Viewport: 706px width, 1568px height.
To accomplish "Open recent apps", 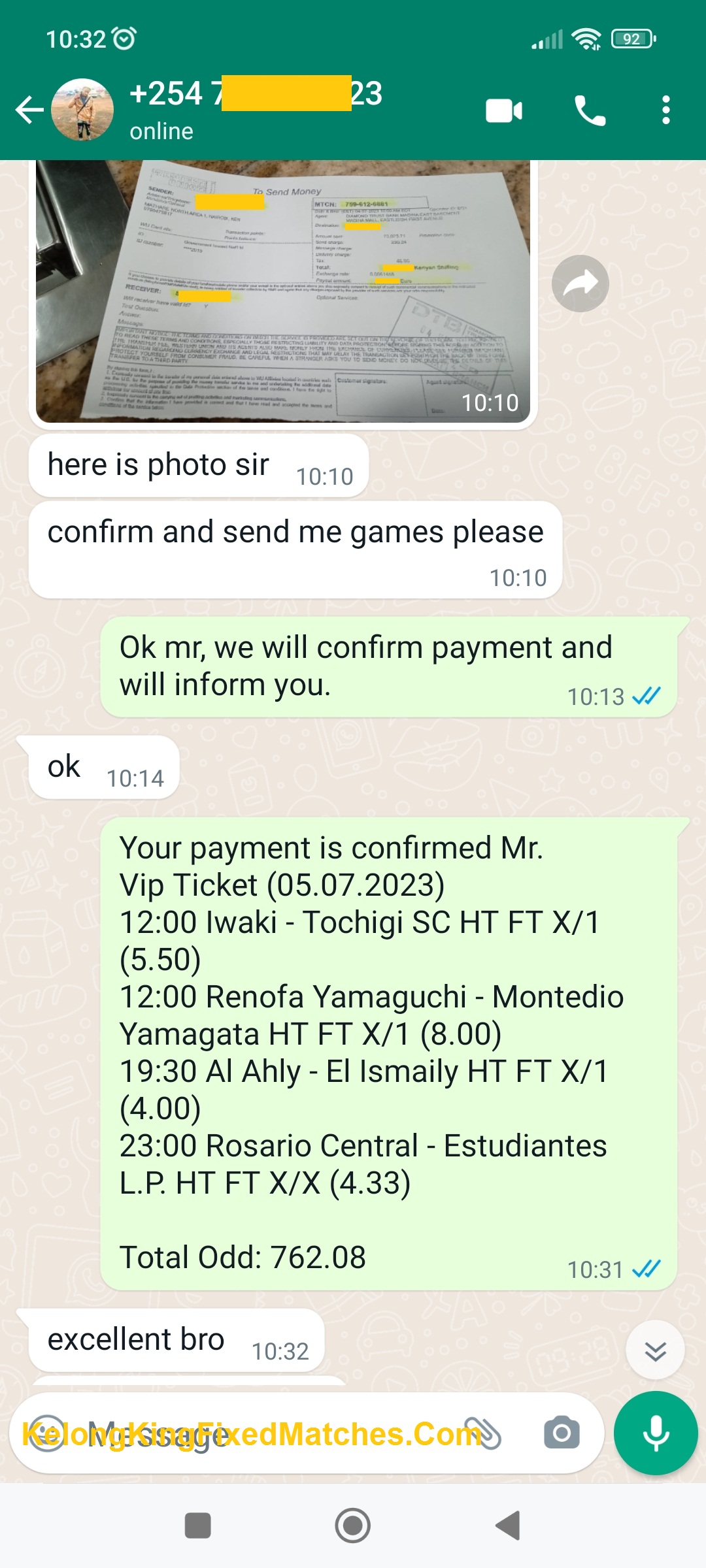I will 198,1526.
